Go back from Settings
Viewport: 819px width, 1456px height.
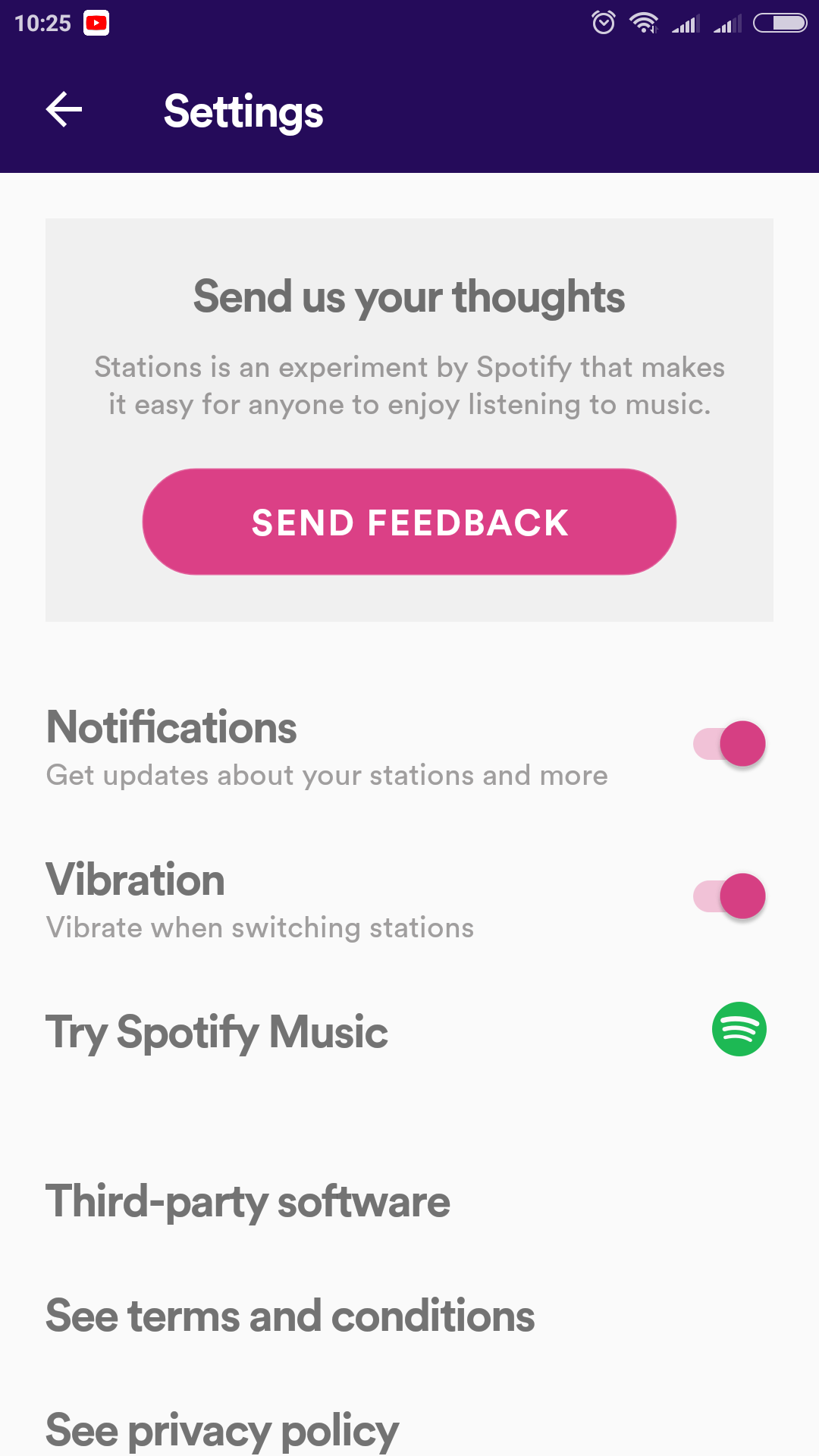click(x=64, y=111)
